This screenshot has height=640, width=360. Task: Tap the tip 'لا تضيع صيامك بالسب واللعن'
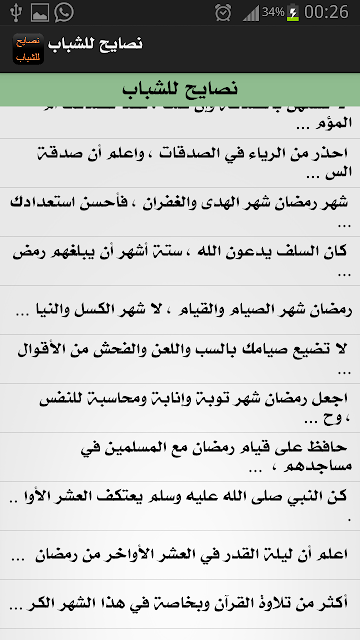(x=180, y=359)
